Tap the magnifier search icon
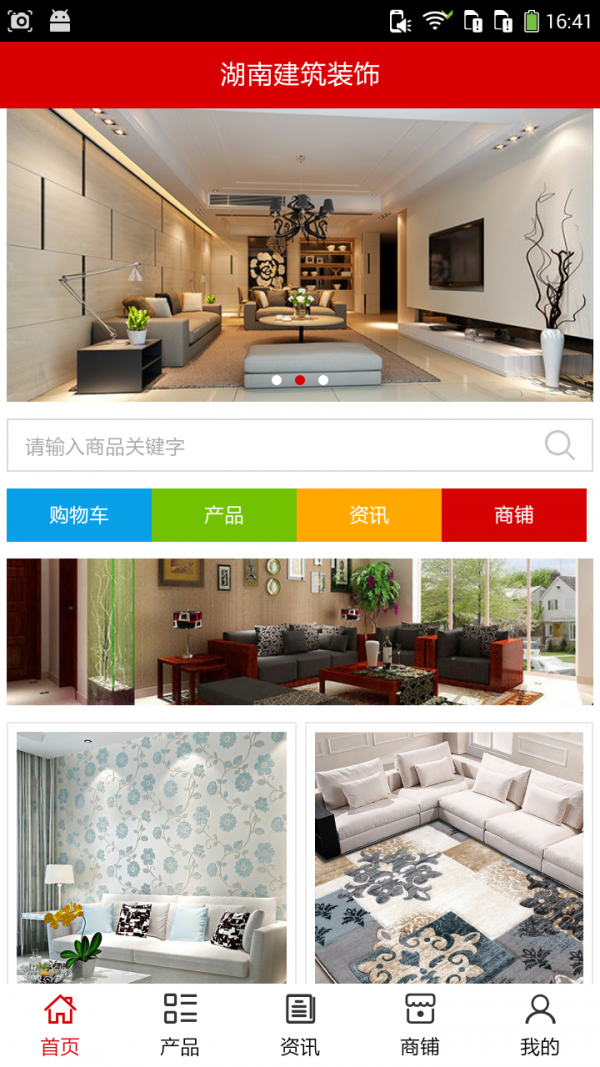Screen dimensions: 600x1067 click(560, 445)
